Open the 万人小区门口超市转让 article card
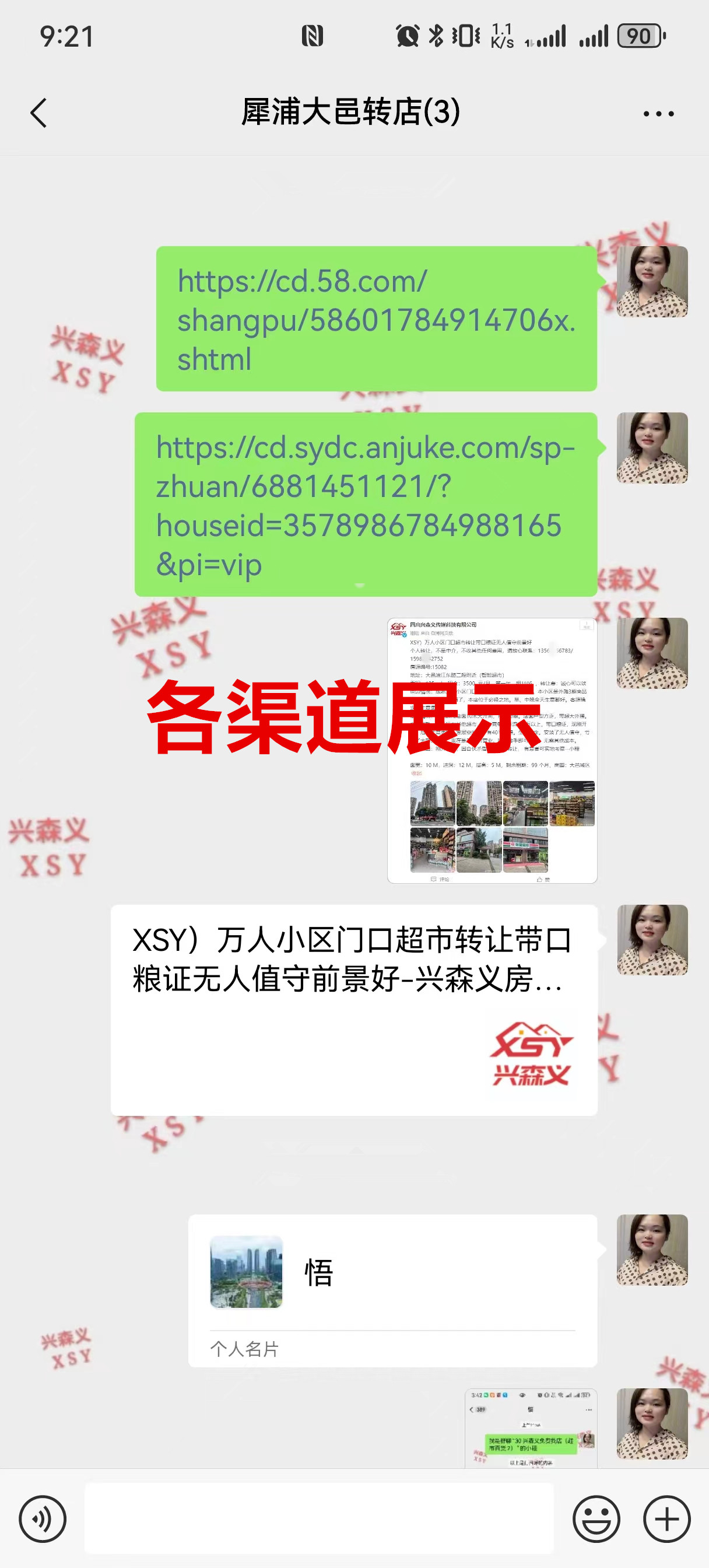The height and width of the screenshot is (1568, 709). point(353,1010)
